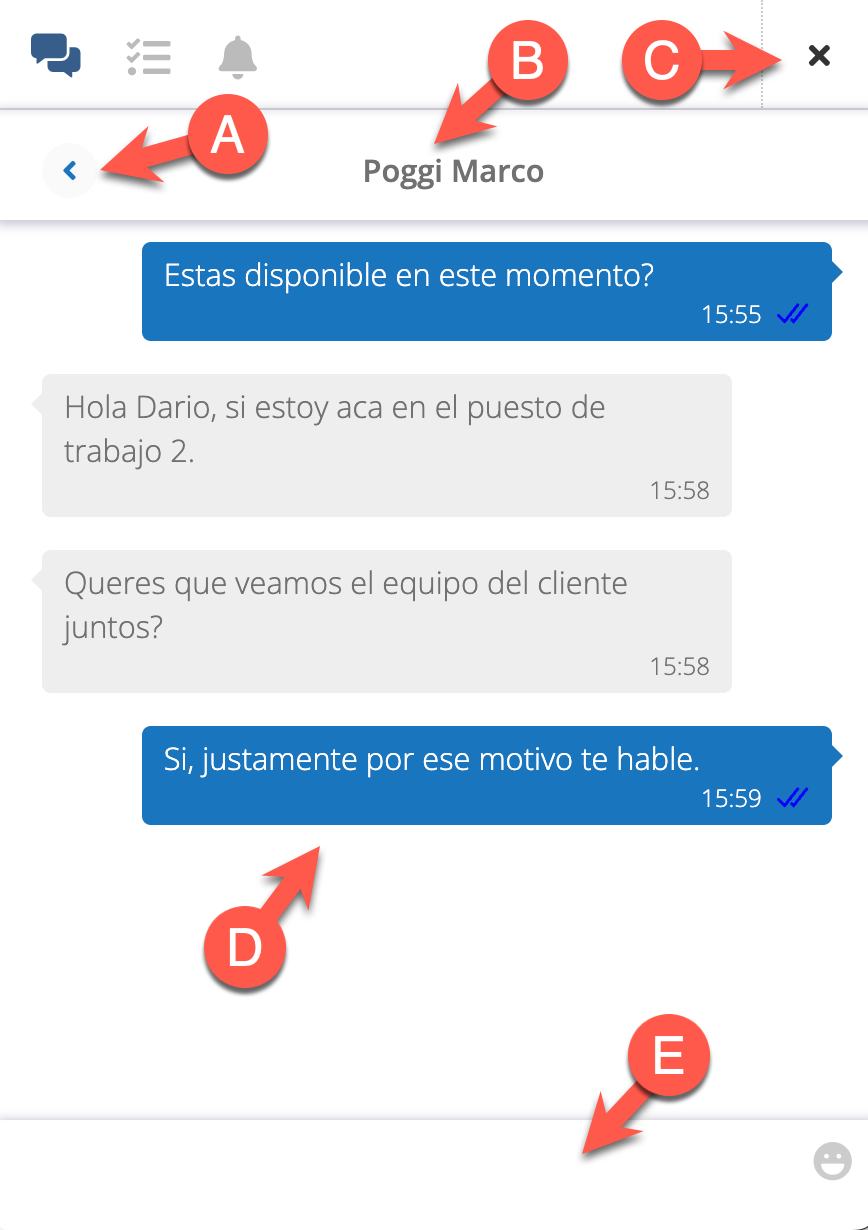Focus the message text field
Viewport: 868px width, 1230px height.
(x=400, y=1162)
